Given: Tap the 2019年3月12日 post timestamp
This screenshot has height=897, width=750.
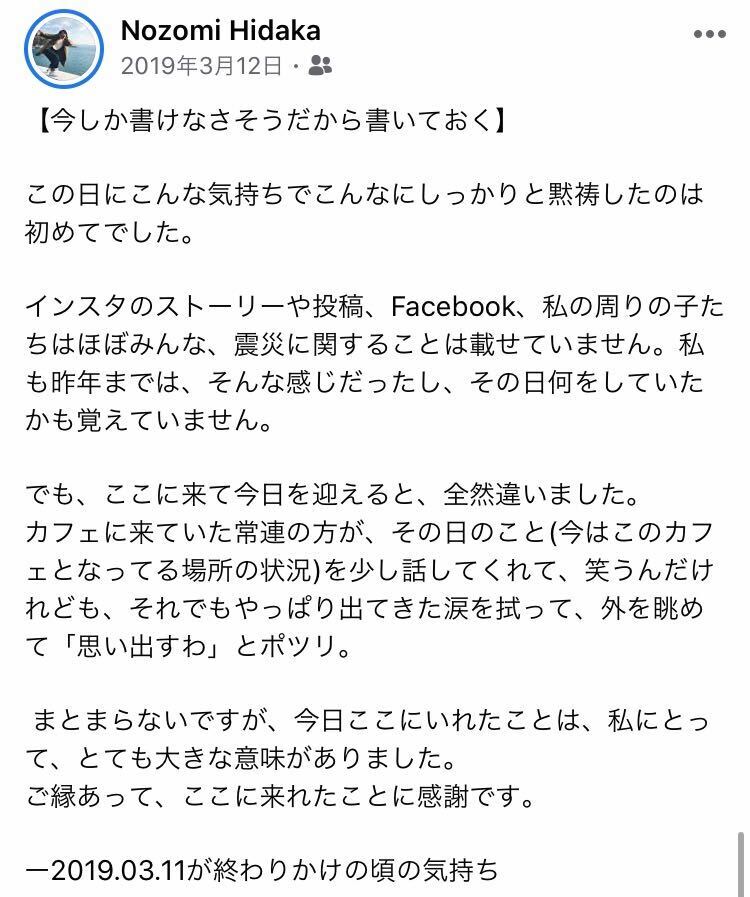Looking at the screenshot, I should [x=201, y=67].
